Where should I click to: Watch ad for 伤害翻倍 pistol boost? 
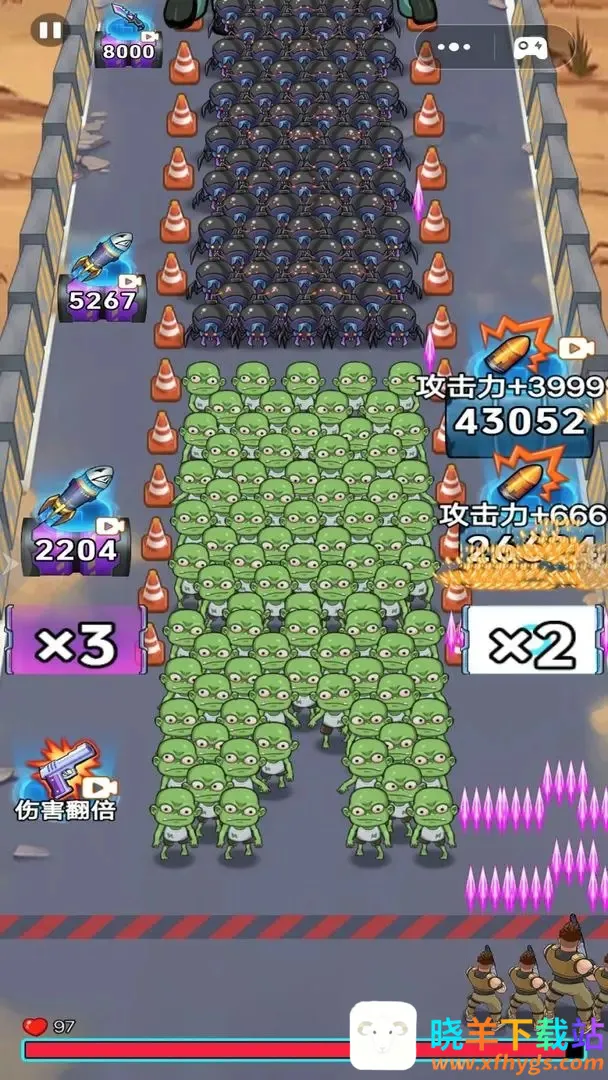pyautogui.click(x=64, y=779)
